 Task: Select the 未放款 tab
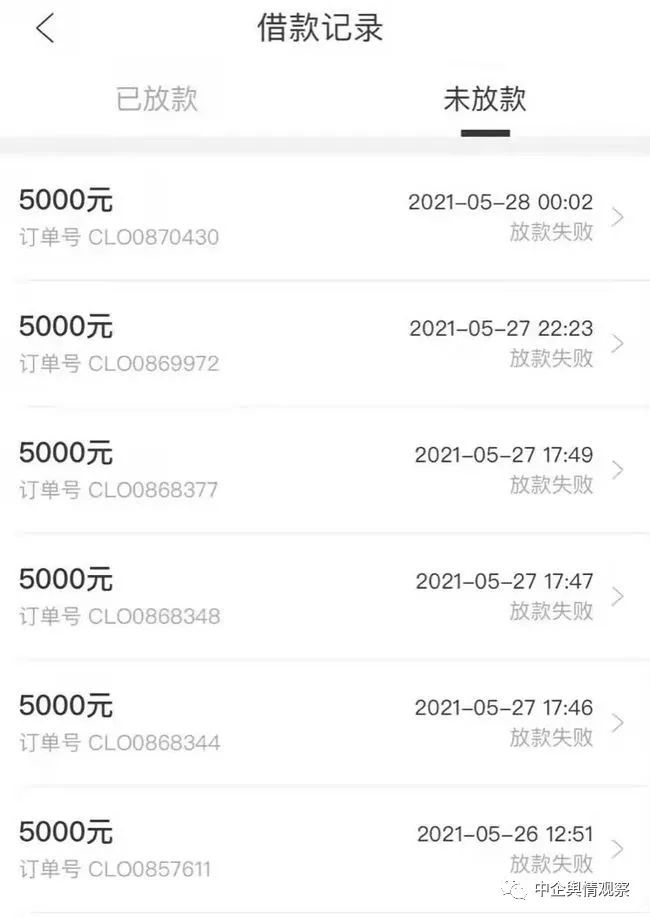[485, 99]
